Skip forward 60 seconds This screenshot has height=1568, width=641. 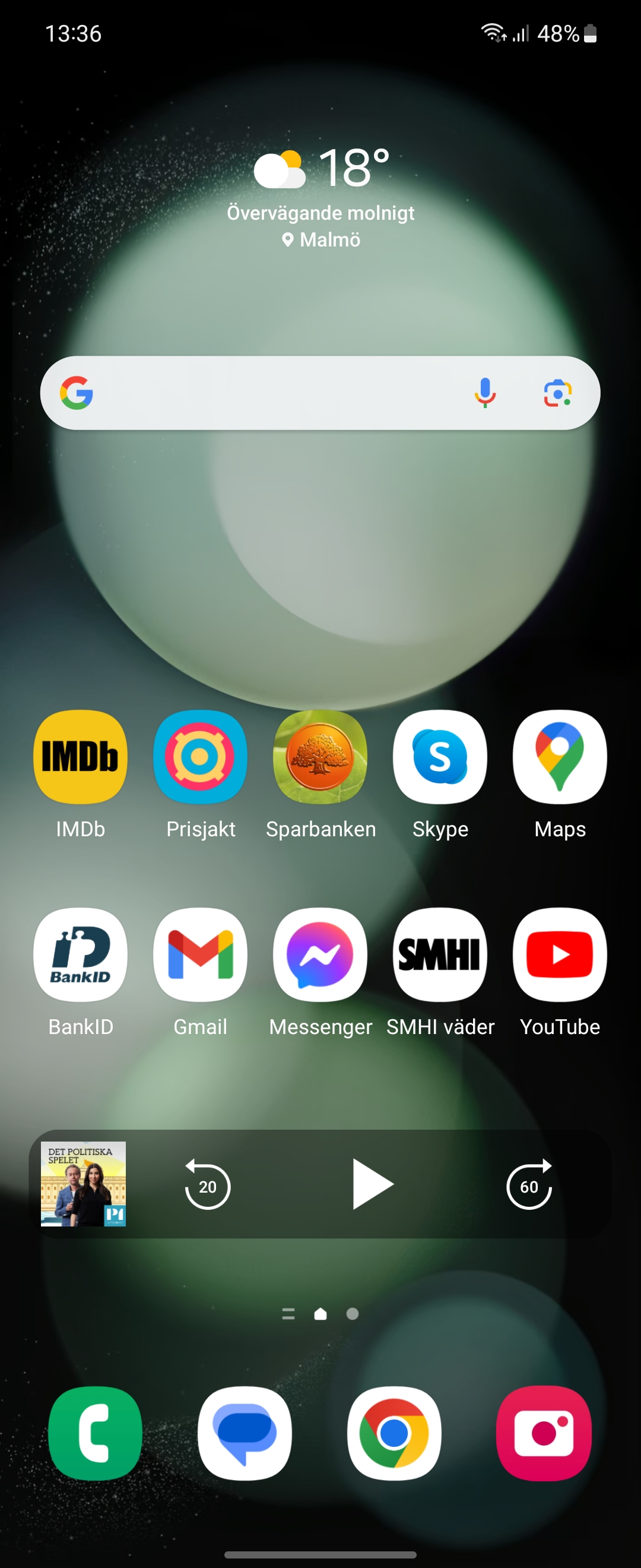(528, 1184)
